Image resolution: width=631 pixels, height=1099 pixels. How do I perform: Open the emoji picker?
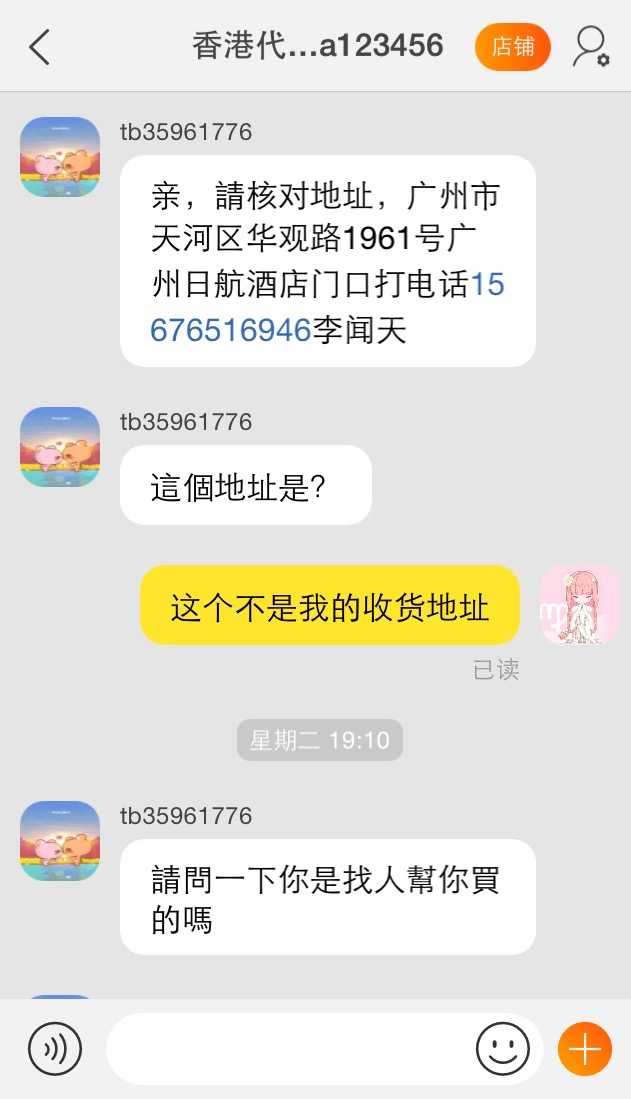(x=502, y=1049)
